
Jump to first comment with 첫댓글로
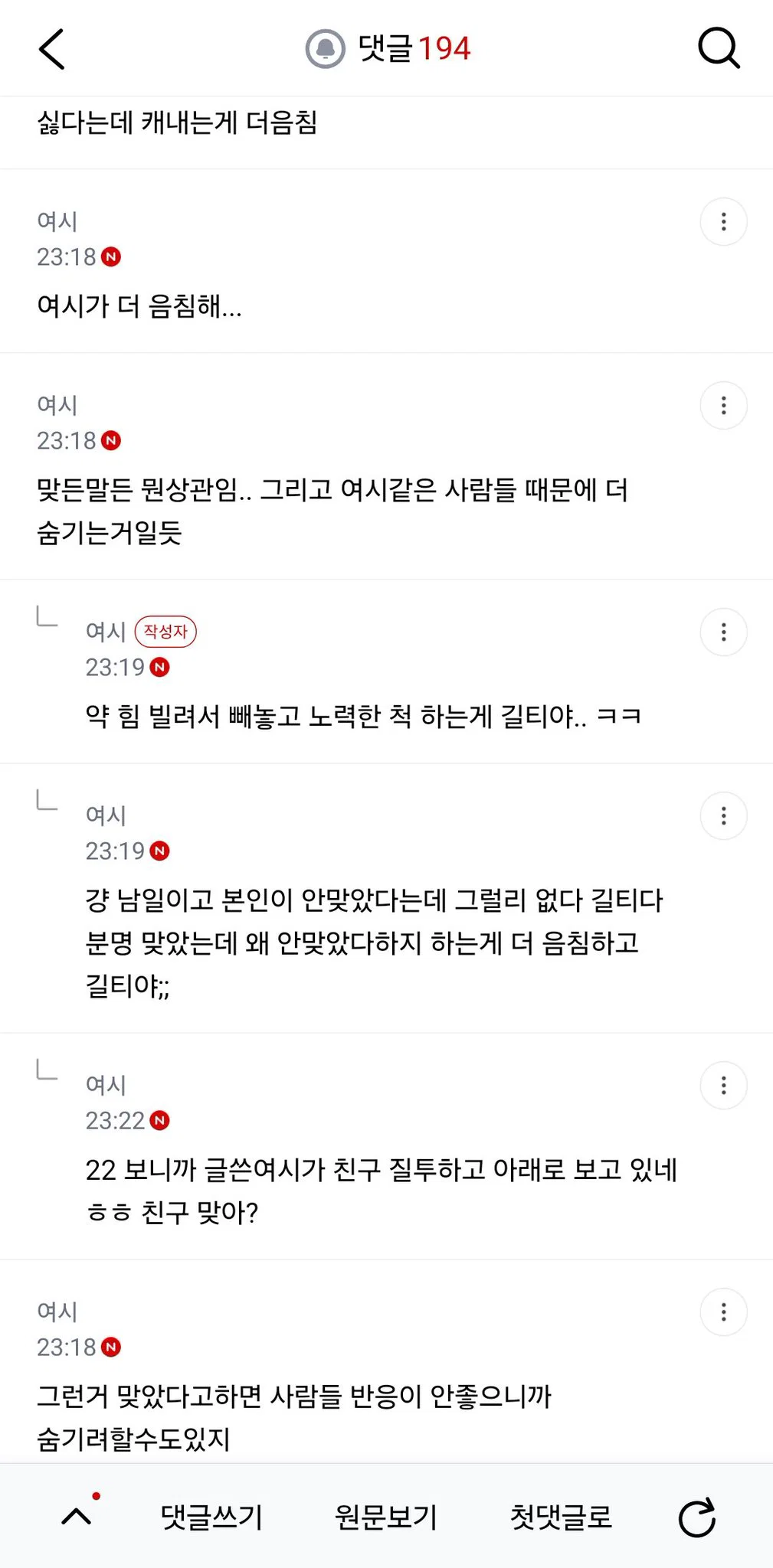562,1517
